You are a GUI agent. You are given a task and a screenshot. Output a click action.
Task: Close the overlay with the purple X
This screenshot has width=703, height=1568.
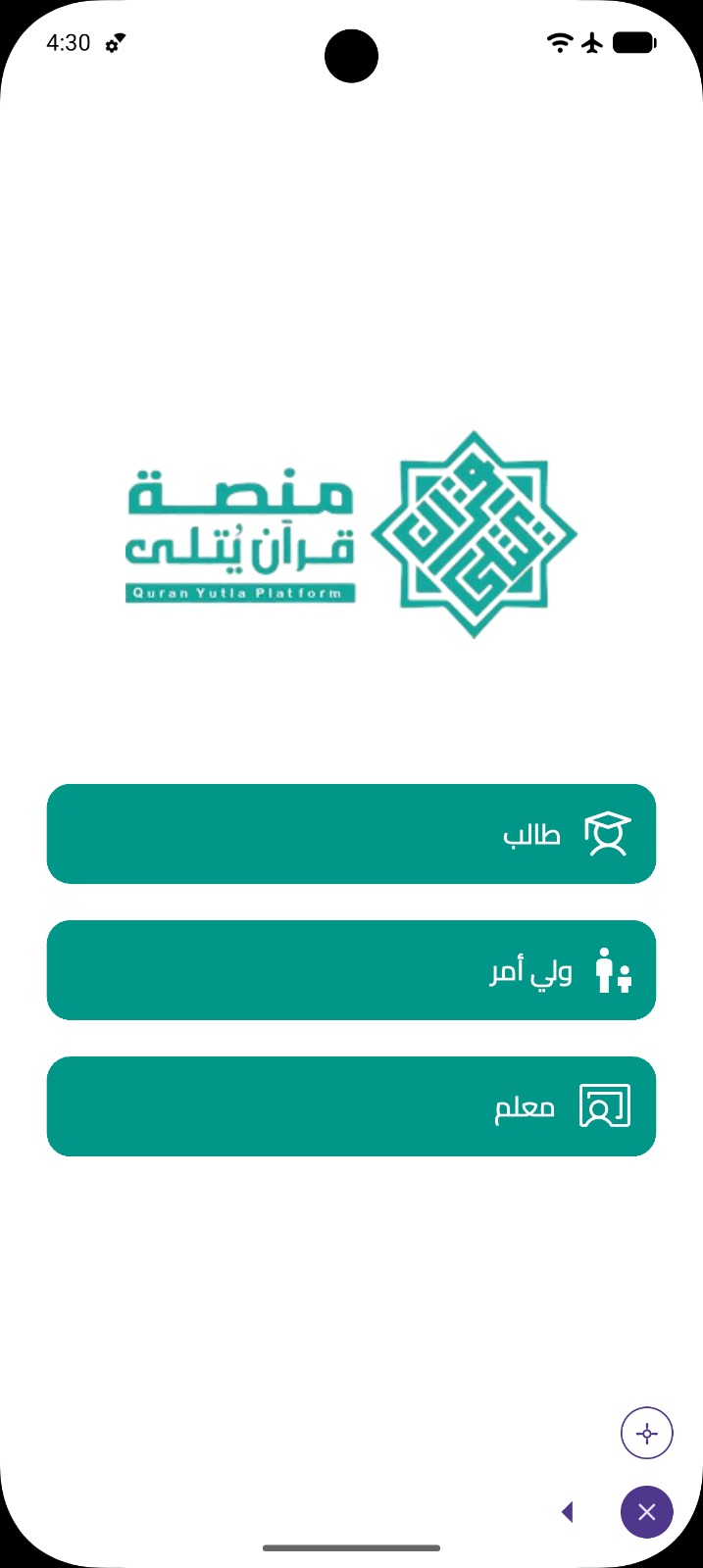tap(647, 1512)
